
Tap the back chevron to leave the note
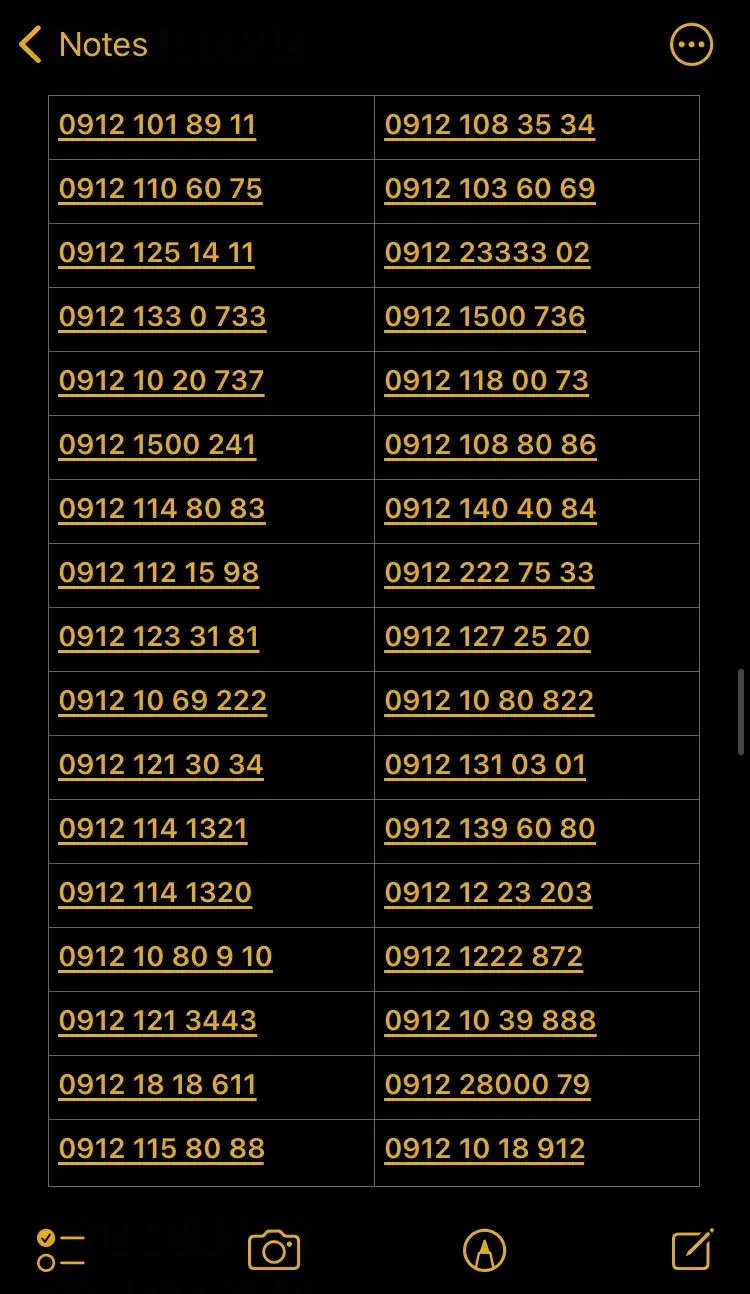point(28,44)
